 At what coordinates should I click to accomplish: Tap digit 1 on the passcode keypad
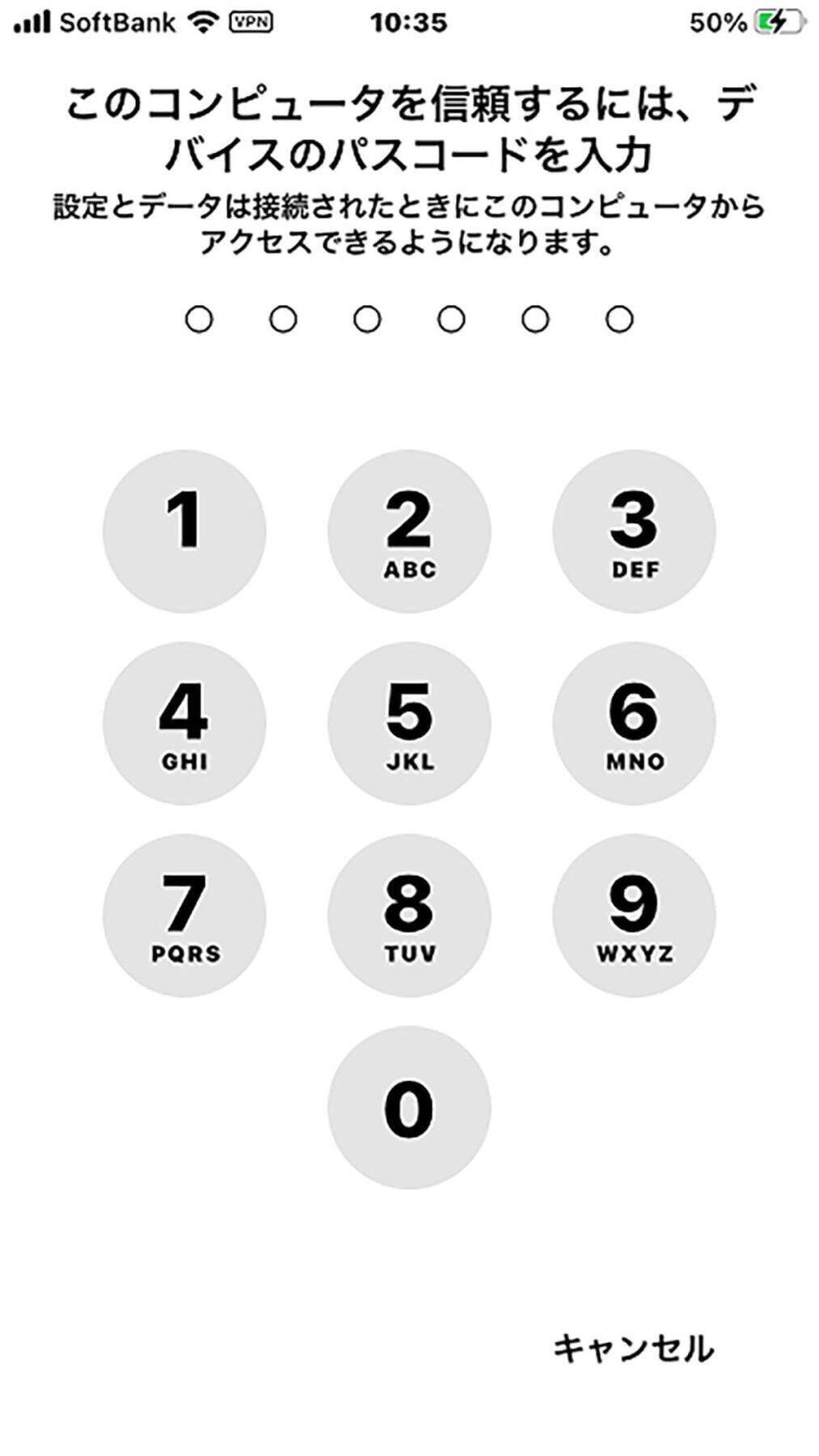184,531
